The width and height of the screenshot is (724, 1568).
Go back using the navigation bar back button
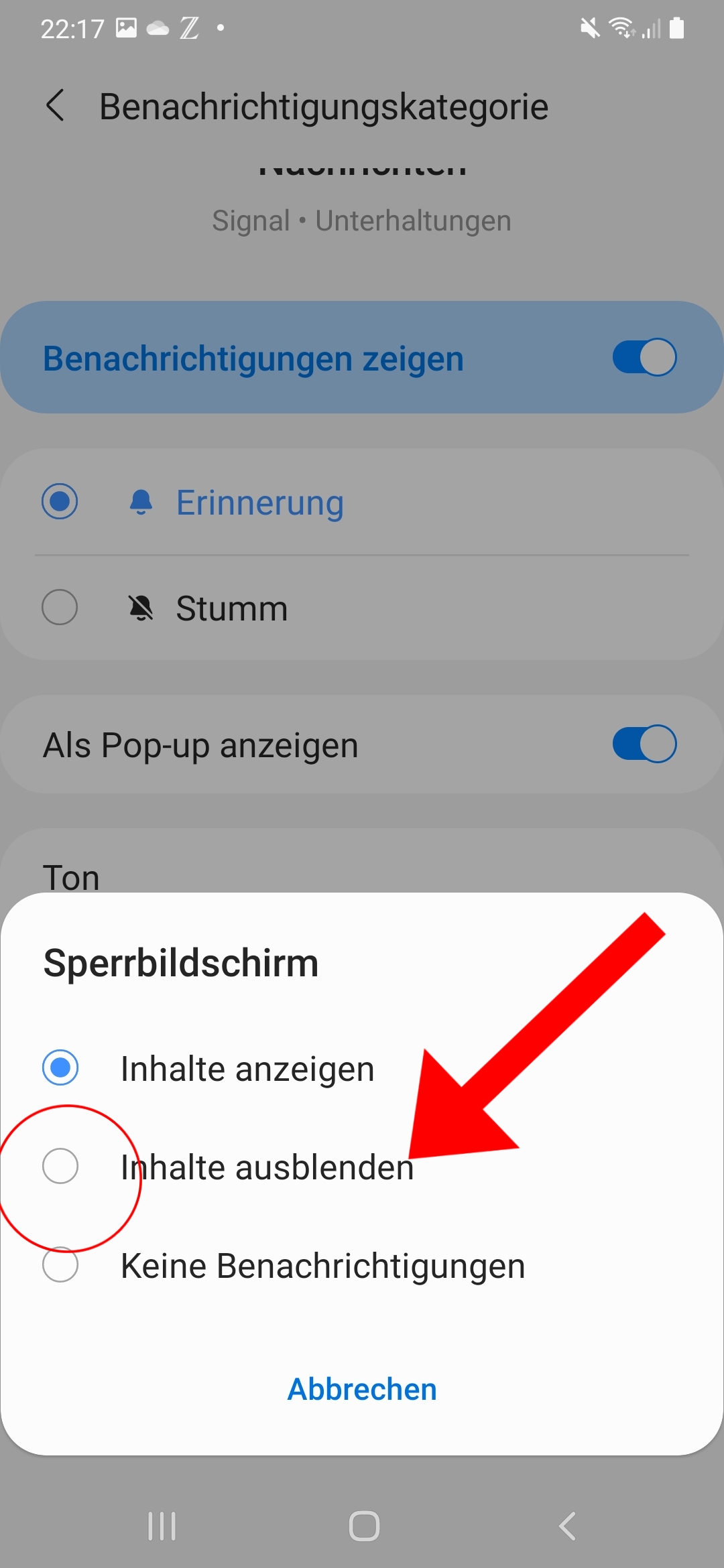click(567, 1526)
